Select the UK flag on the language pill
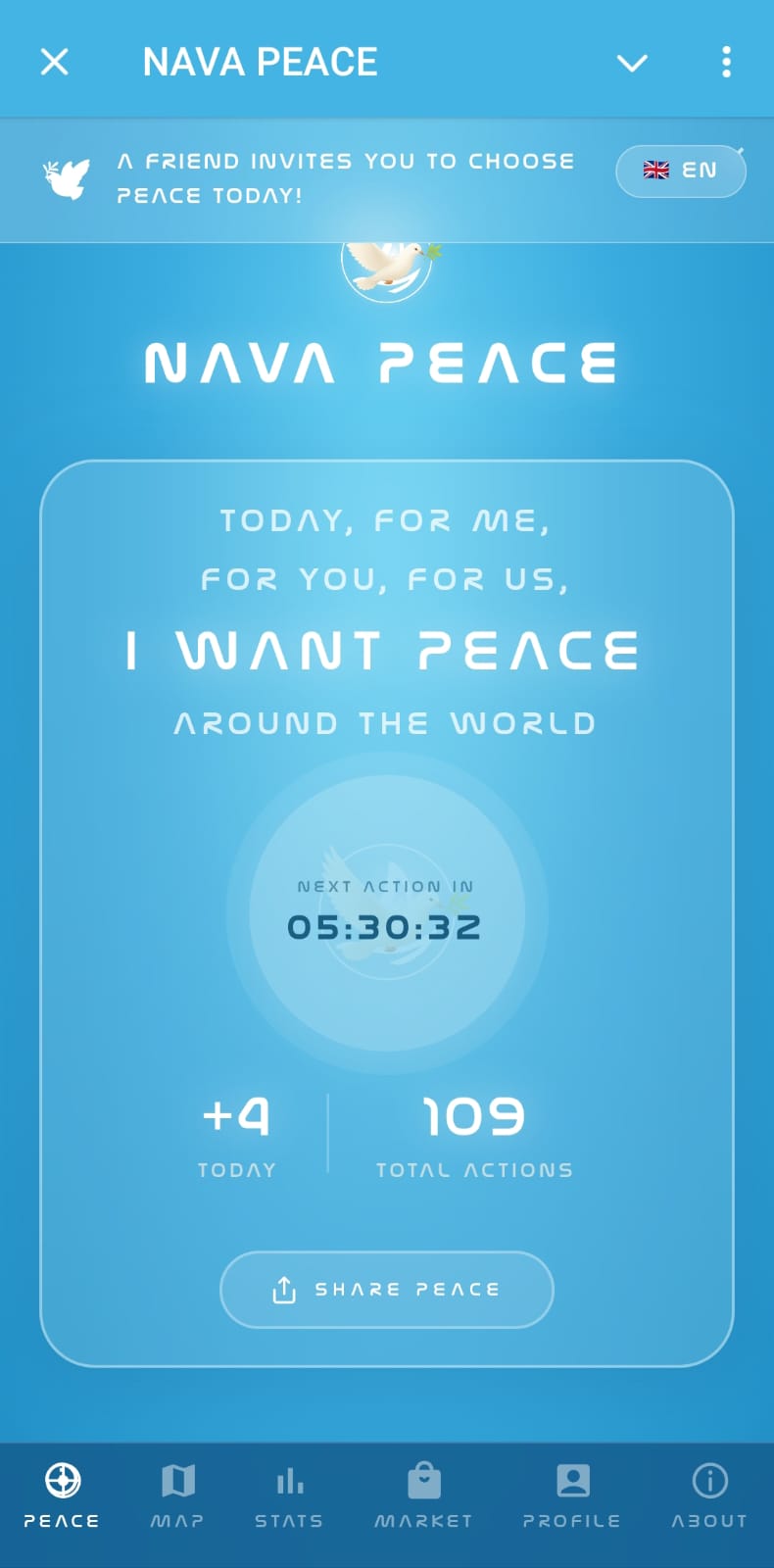Viewport: 774px width, 1568px height. tap(657, 170)
